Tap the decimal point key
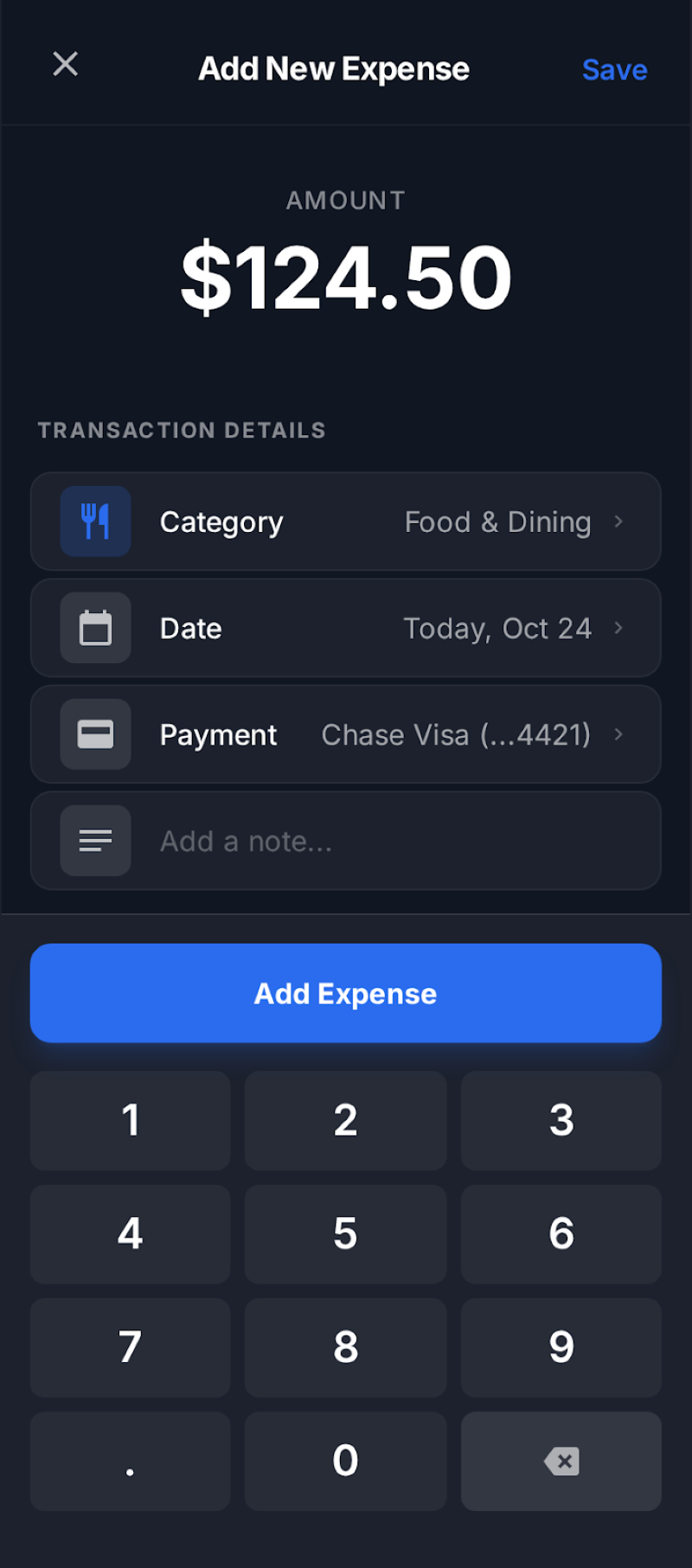692x1568 pixels. [131, 1461]
